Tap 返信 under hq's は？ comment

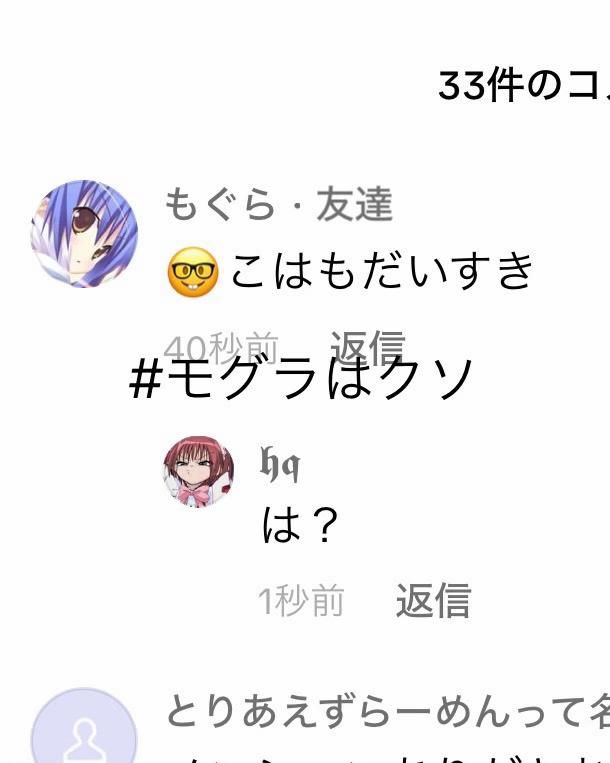(433, 600)
